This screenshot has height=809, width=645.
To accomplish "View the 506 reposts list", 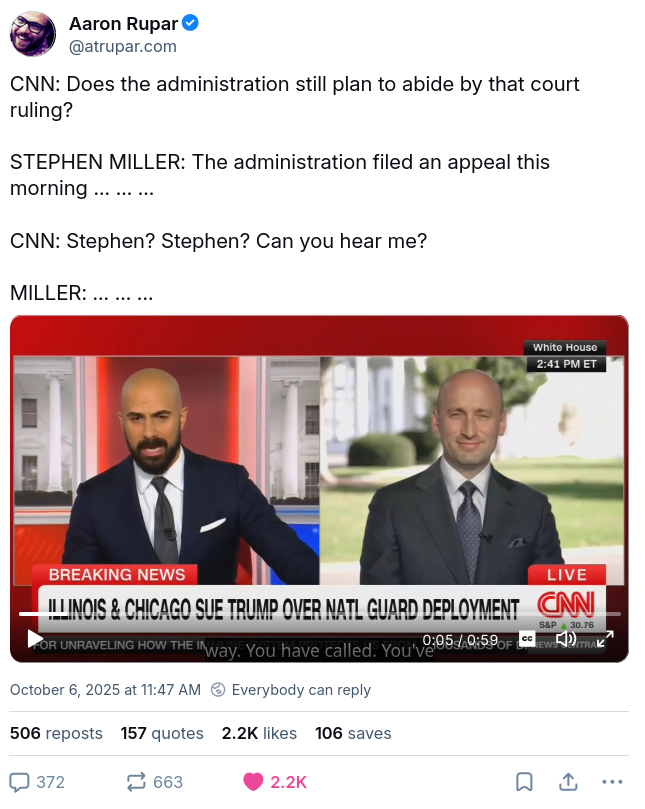I will point(56,733).
